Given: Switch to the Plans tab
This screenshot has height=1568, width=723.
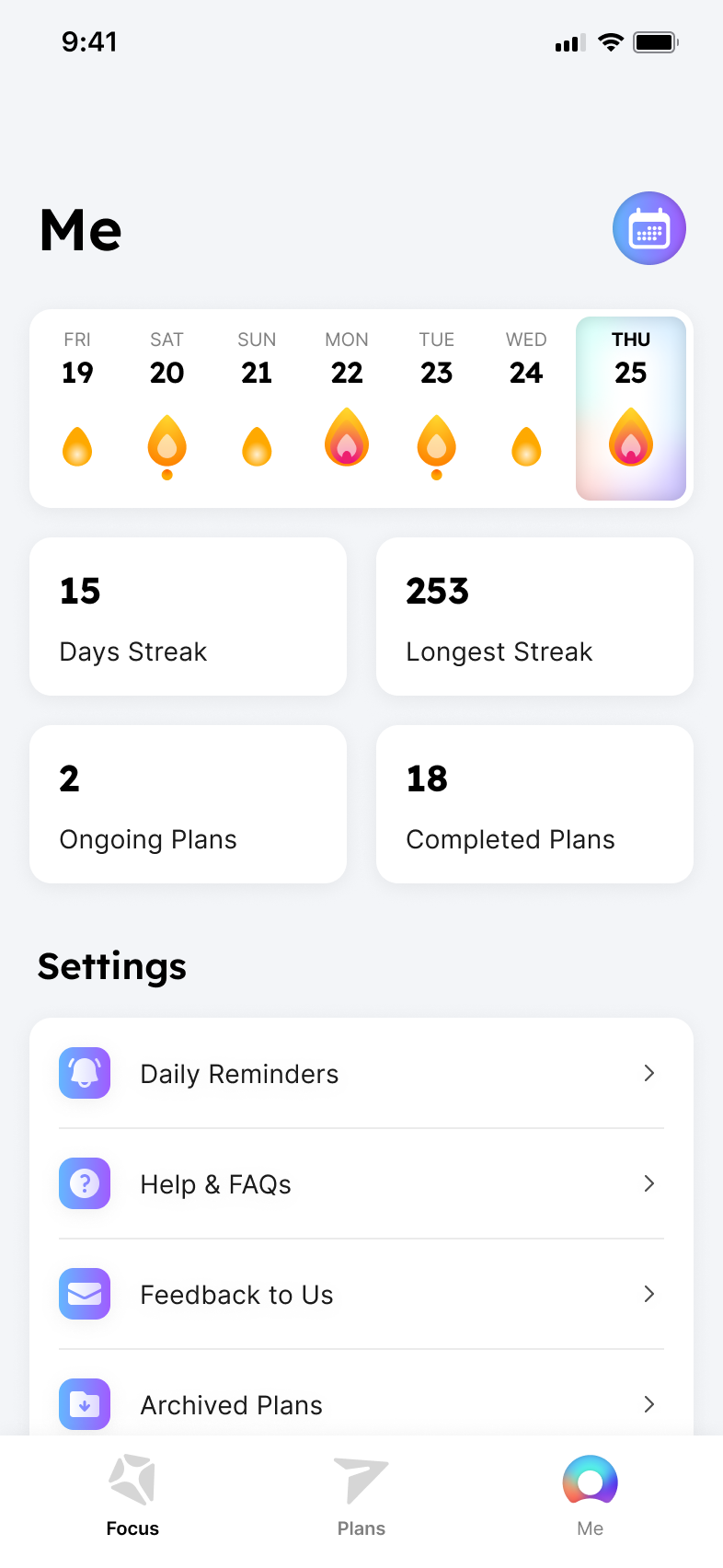Looking at the screenshot, I should (361, 1496).
